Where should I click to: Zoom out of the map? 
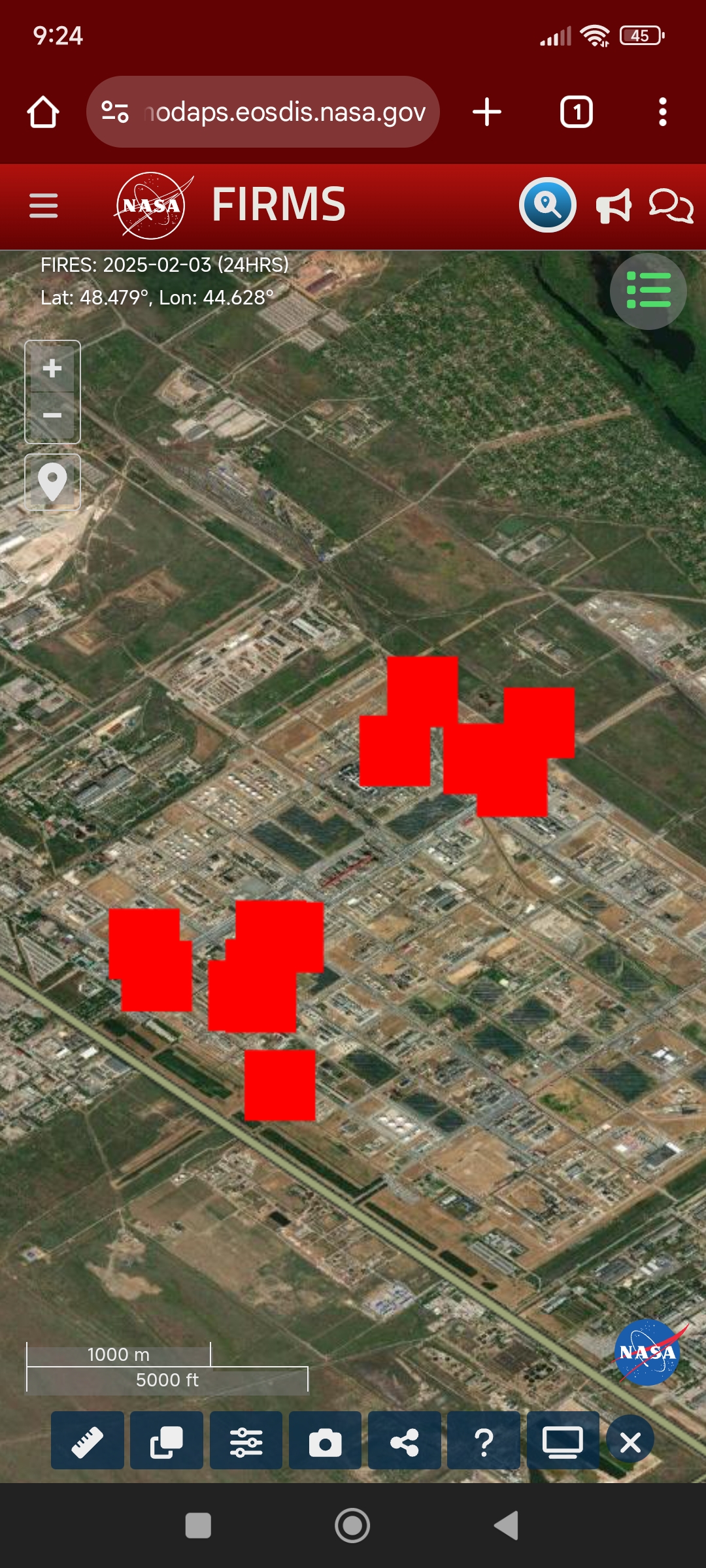pos(52,416)
